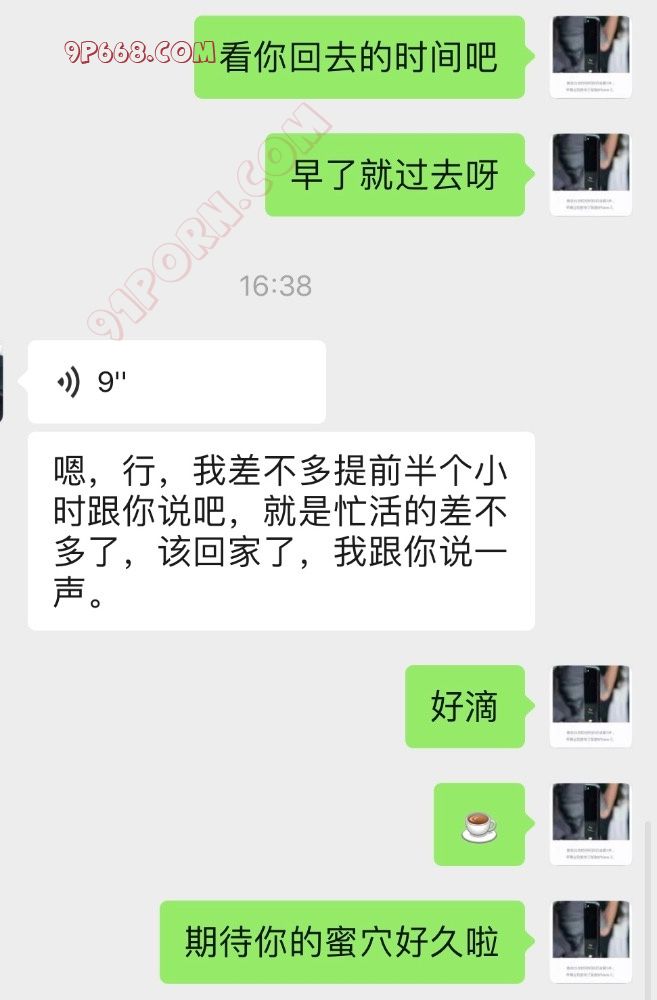Open the contact's avatar beside voice message
Screen dimensions: 657x1000
pos(3,382)
